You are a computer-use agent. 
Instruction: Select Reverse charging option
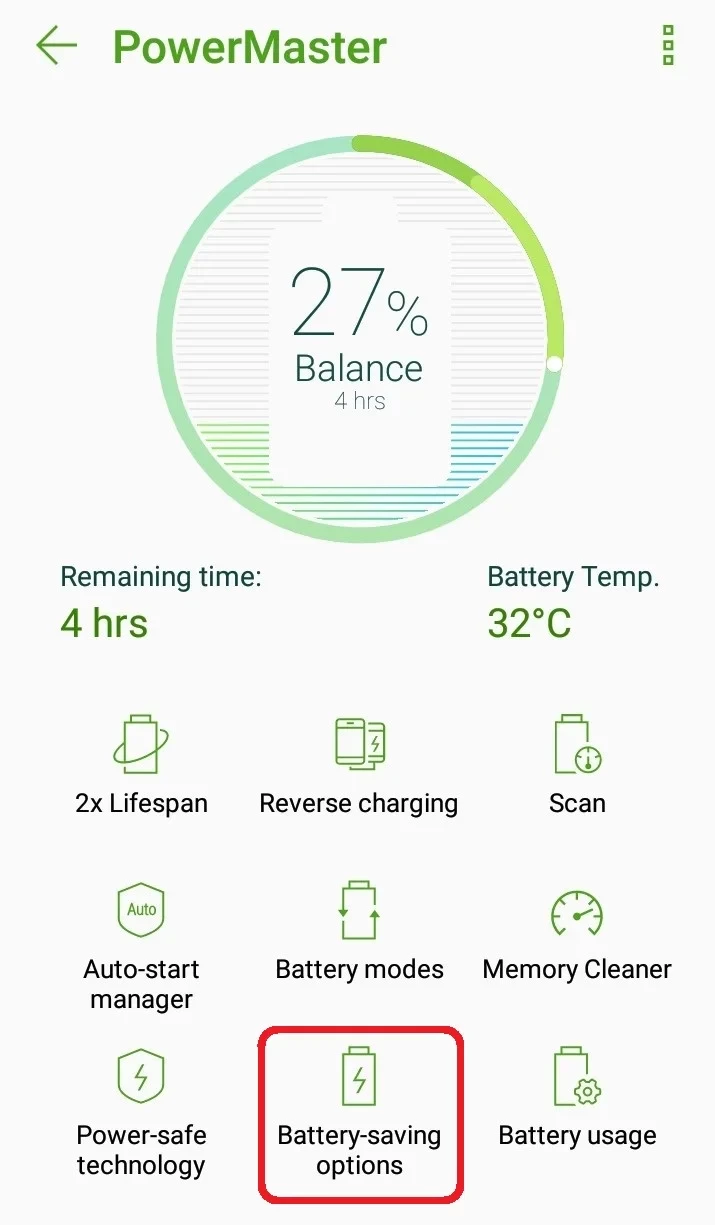pyautogui.click(x=359, y=765)
